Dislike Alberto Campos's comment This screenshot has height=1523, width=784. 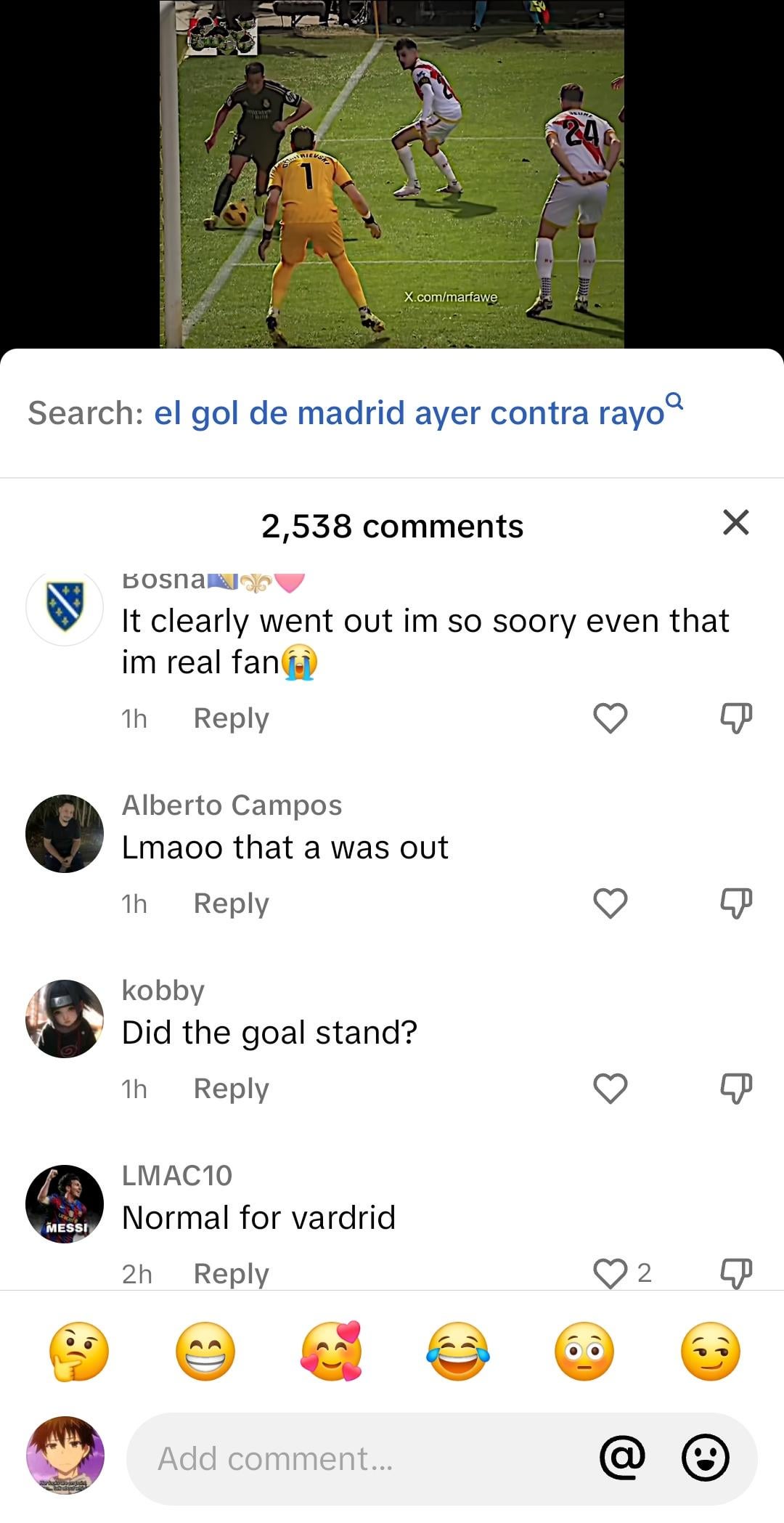pyautogui.click(x=735, y=903)
